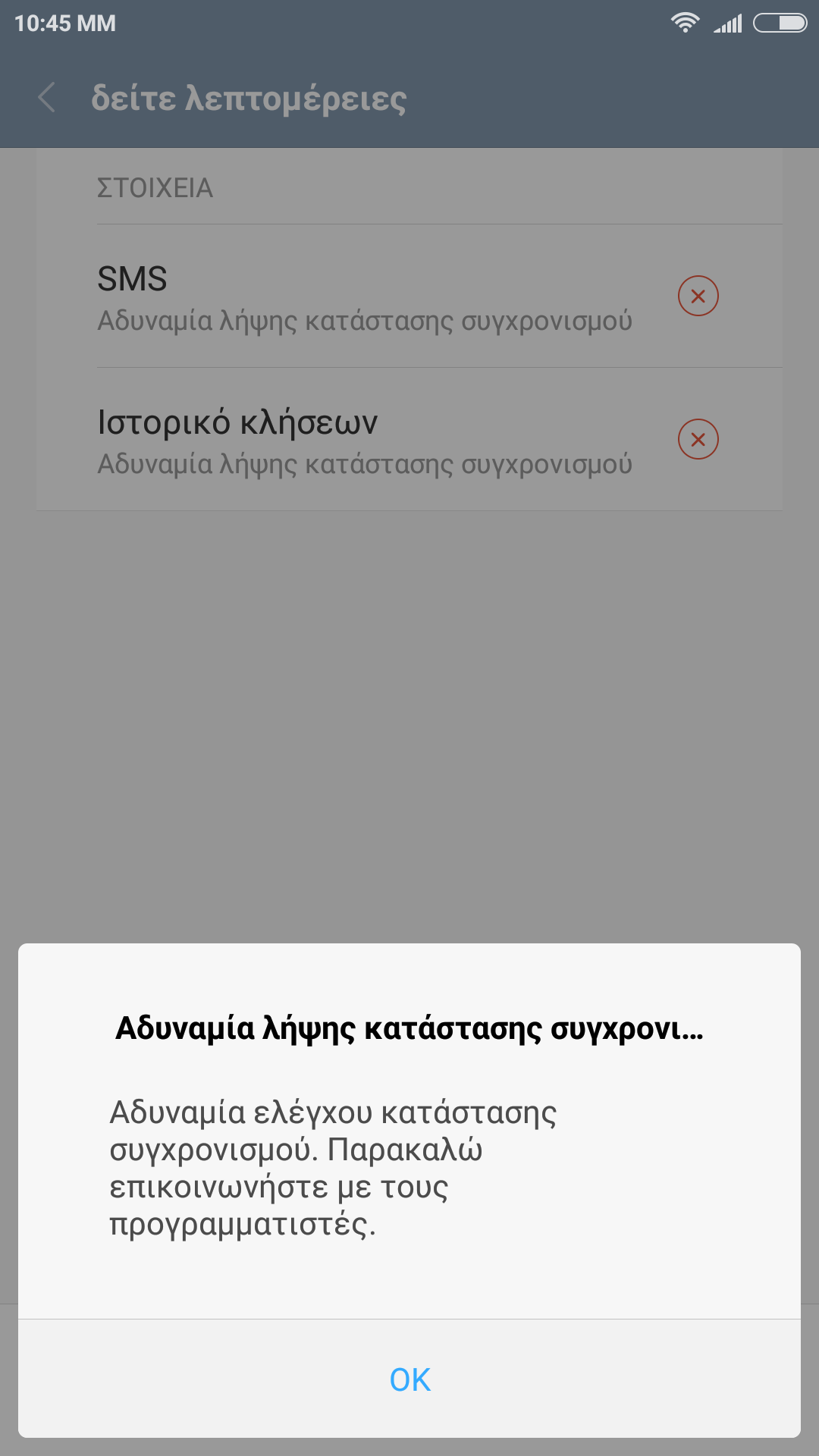This screenshot has width=819, height=1456.
Task: Go back using the top bar arrow
Action: (47, 99)
